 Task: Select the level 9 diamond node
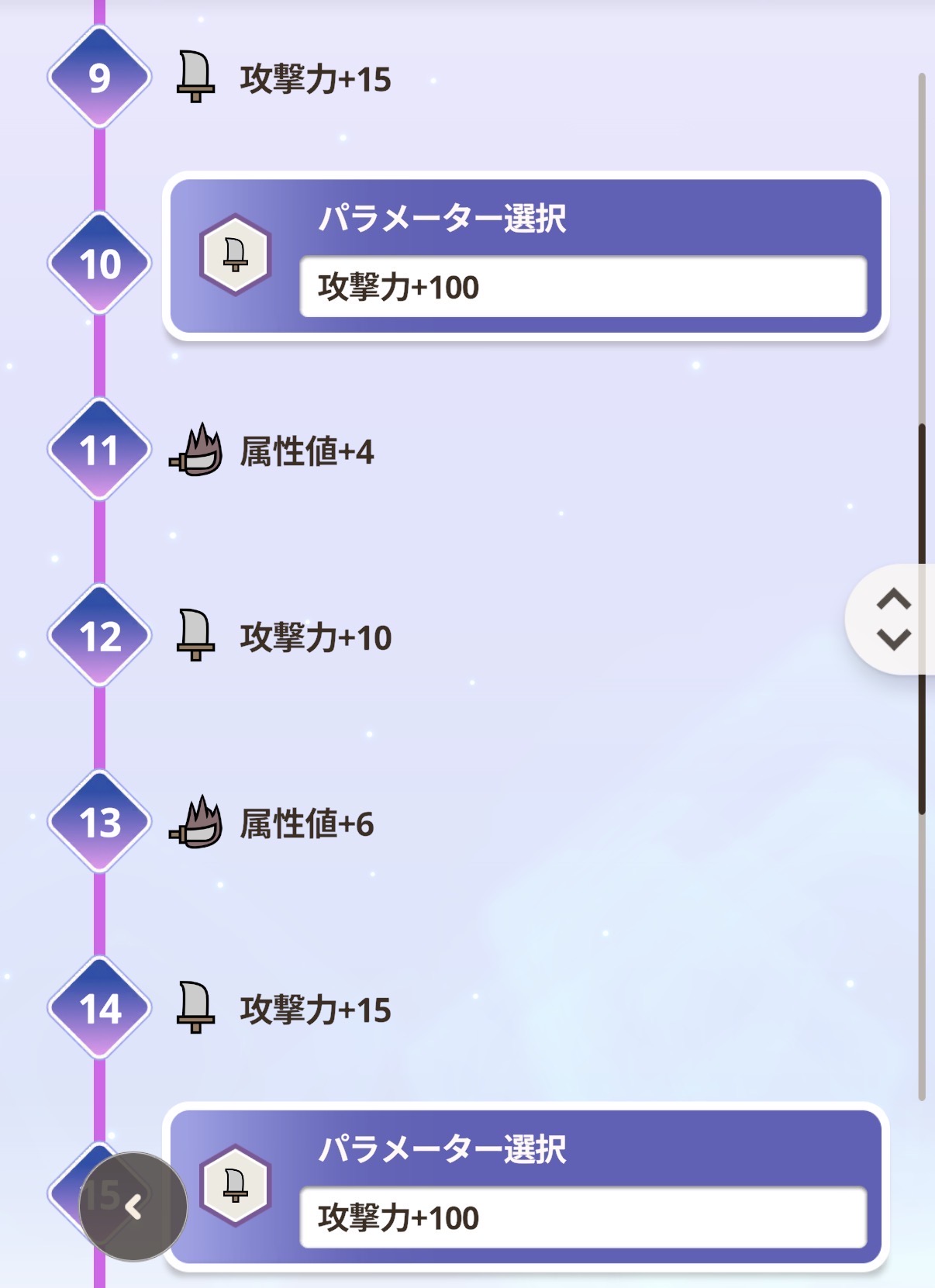(99, 77)
